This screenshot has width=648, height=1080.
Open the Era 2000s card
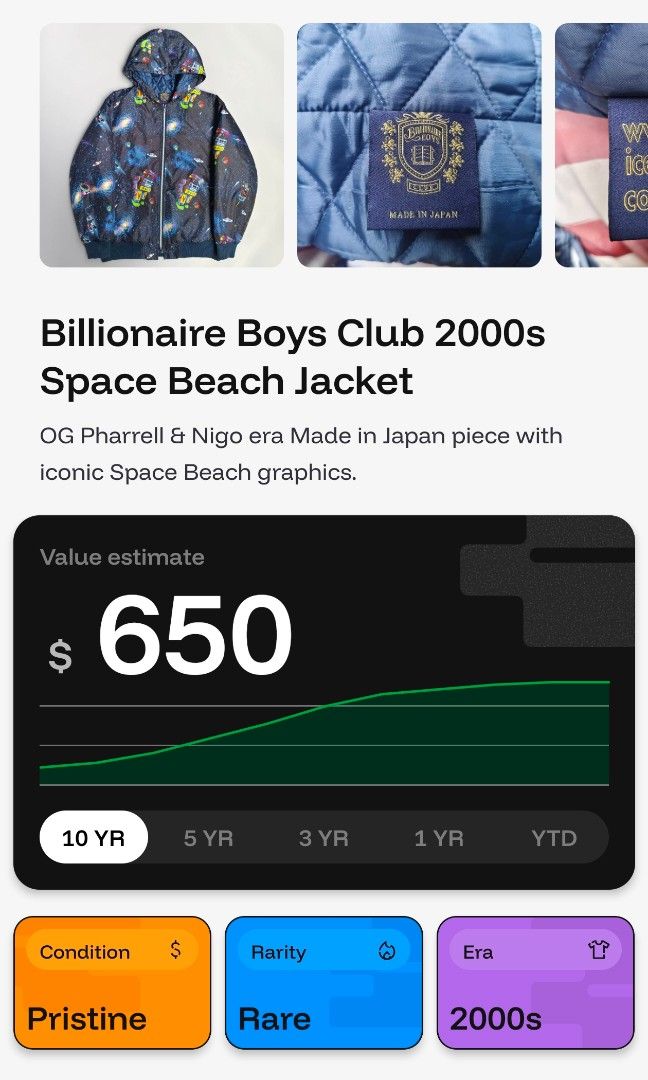535,983
